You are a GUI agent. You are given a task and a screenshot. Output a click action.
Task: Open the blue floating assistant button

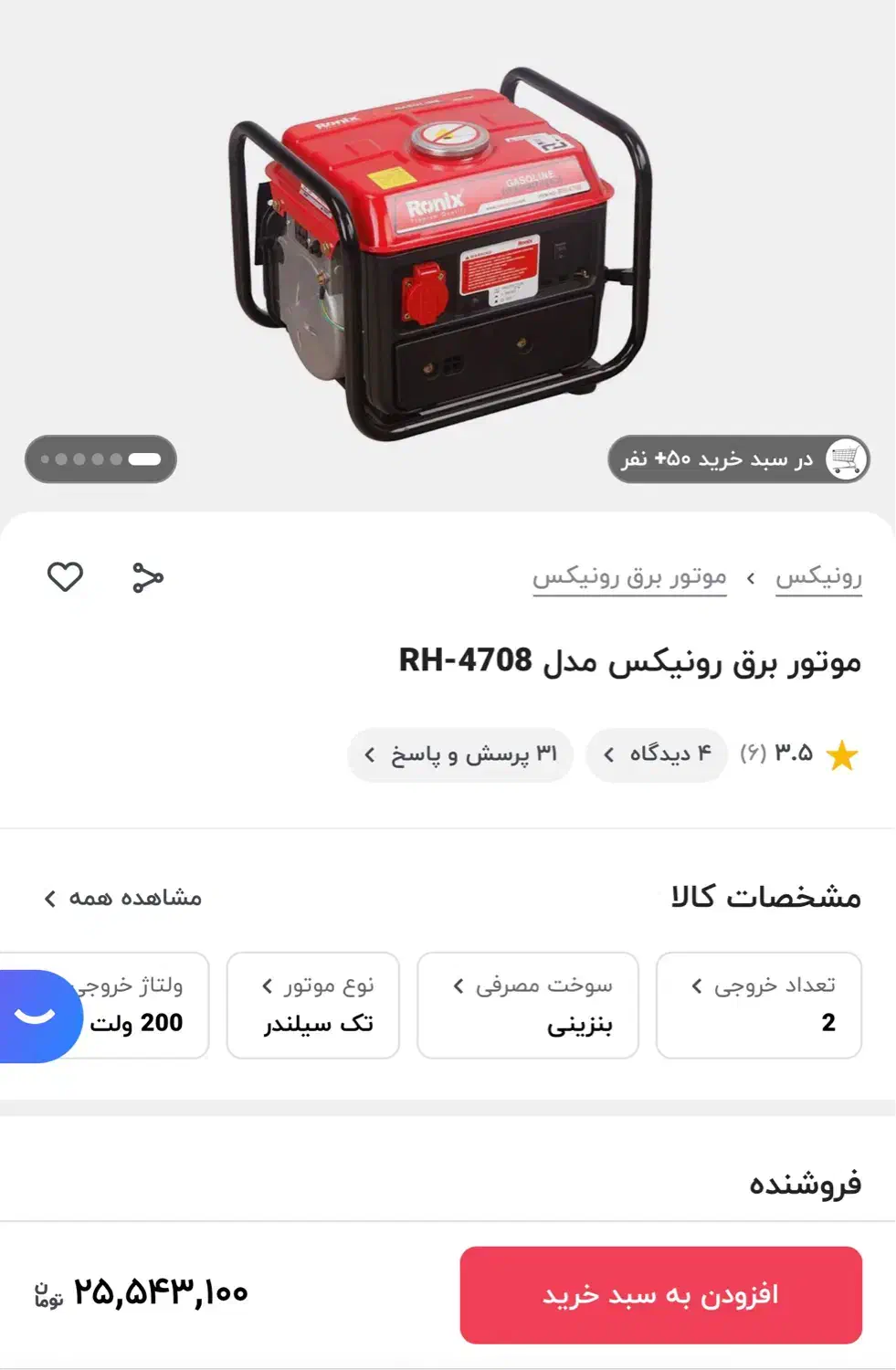[x=35, y=1016]
